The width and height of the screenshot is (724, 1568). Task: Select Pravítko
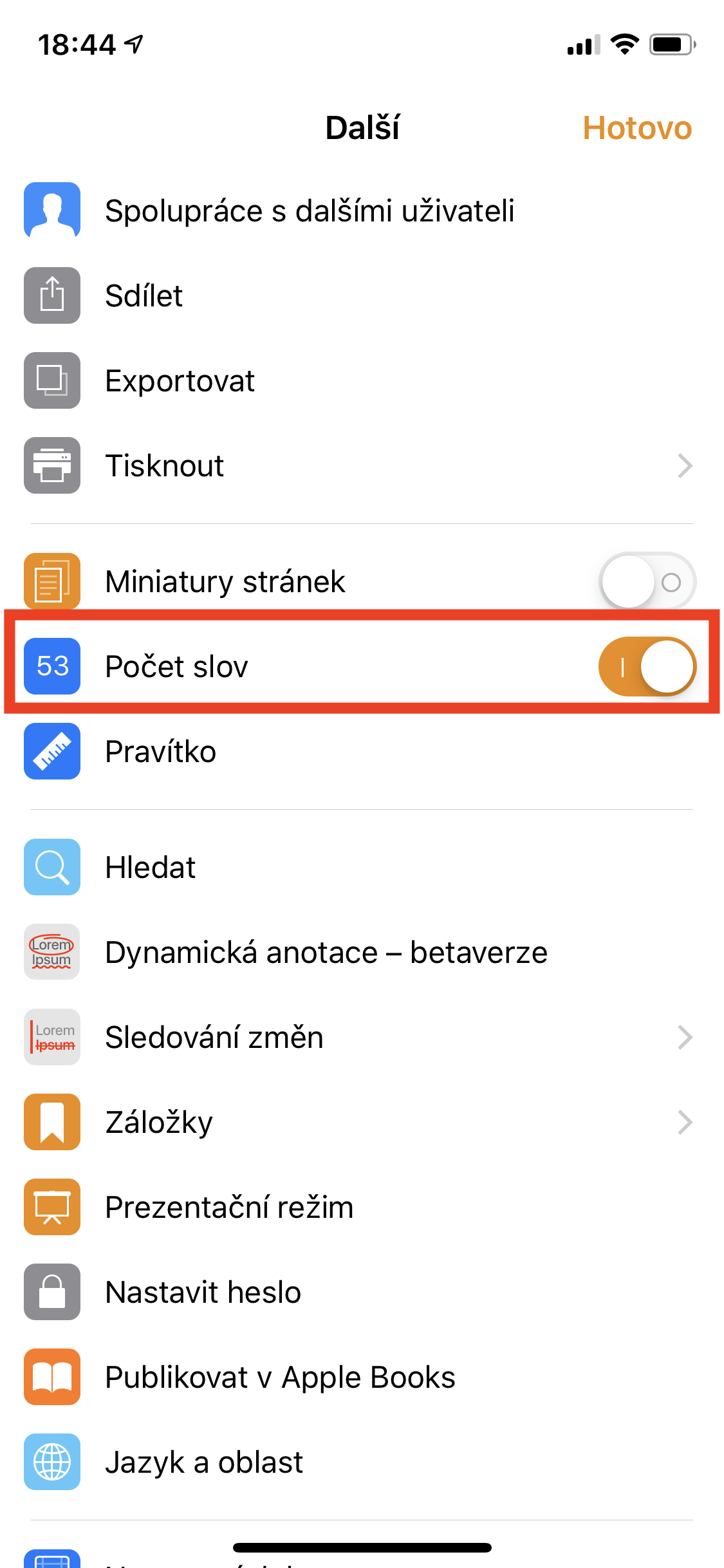coord(161,752)
